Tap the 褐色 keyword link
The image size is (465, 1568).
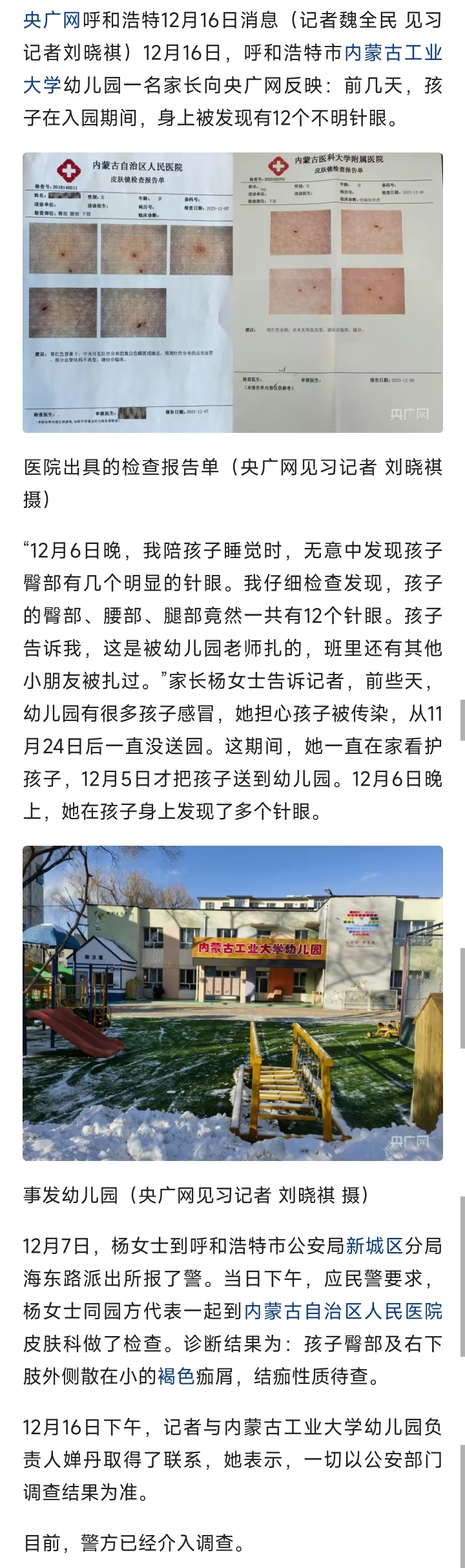tap(176, 1376)
